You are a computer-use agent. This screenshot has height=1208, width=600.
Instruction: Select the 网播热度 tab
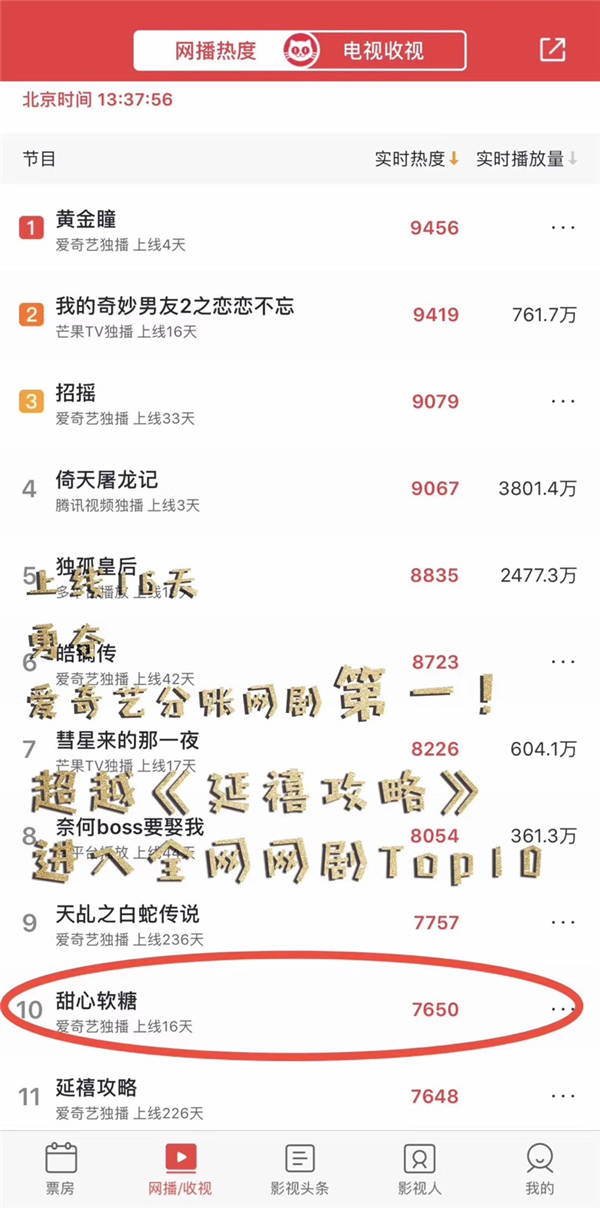(215, 50)
